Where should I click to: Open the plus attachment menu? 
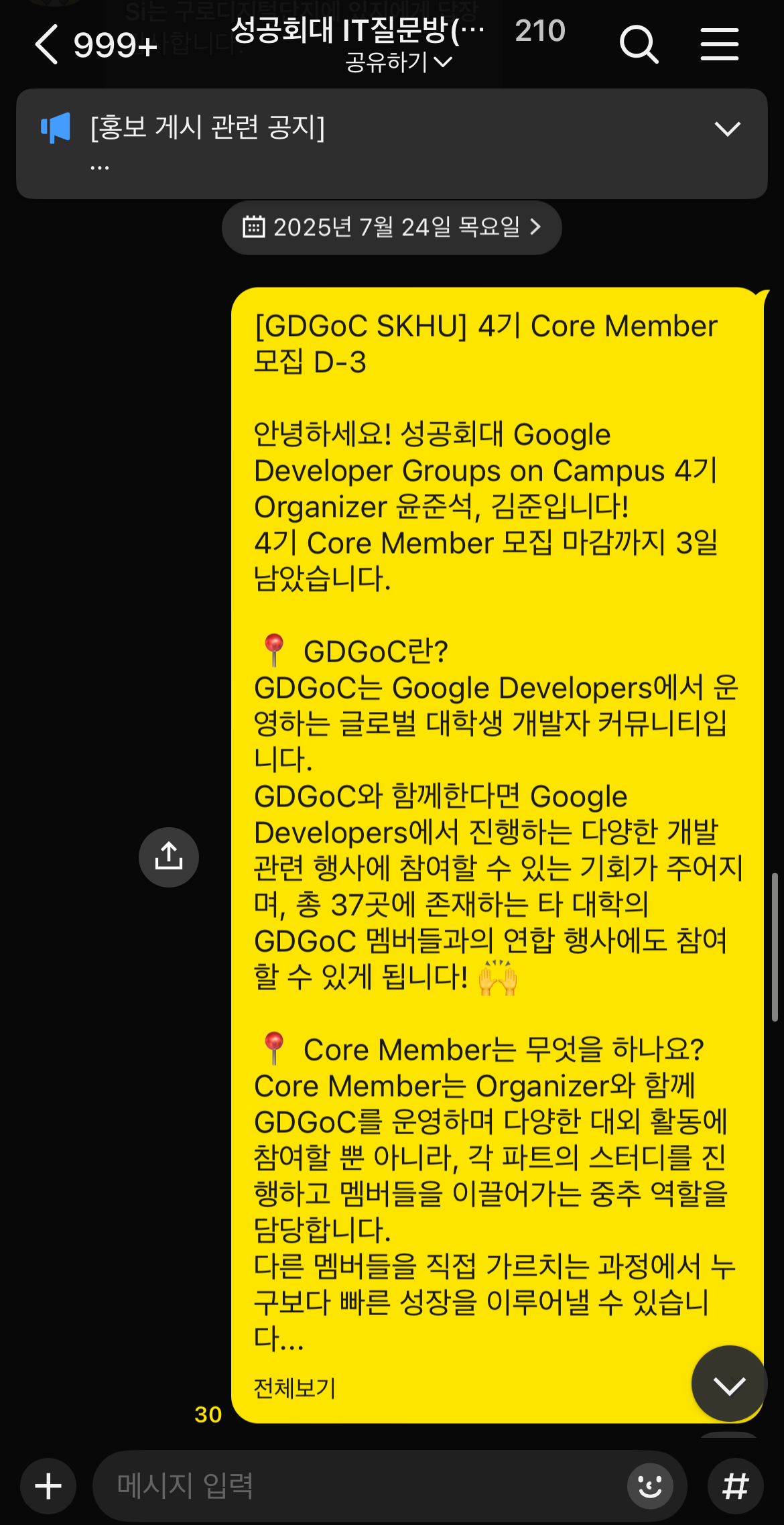tap(48, 1486)
